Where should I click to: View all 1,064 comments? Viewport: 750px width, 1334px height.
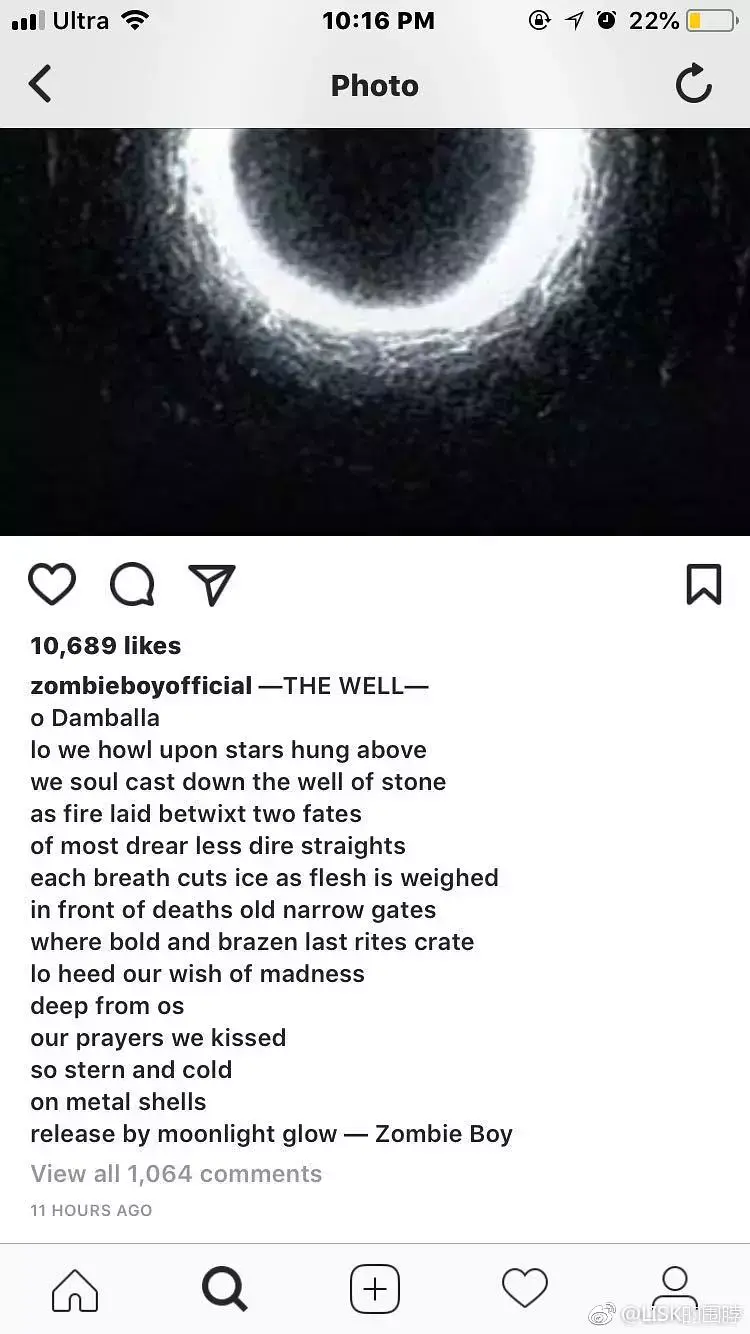pyautogui.click(x=176, y=1174)
